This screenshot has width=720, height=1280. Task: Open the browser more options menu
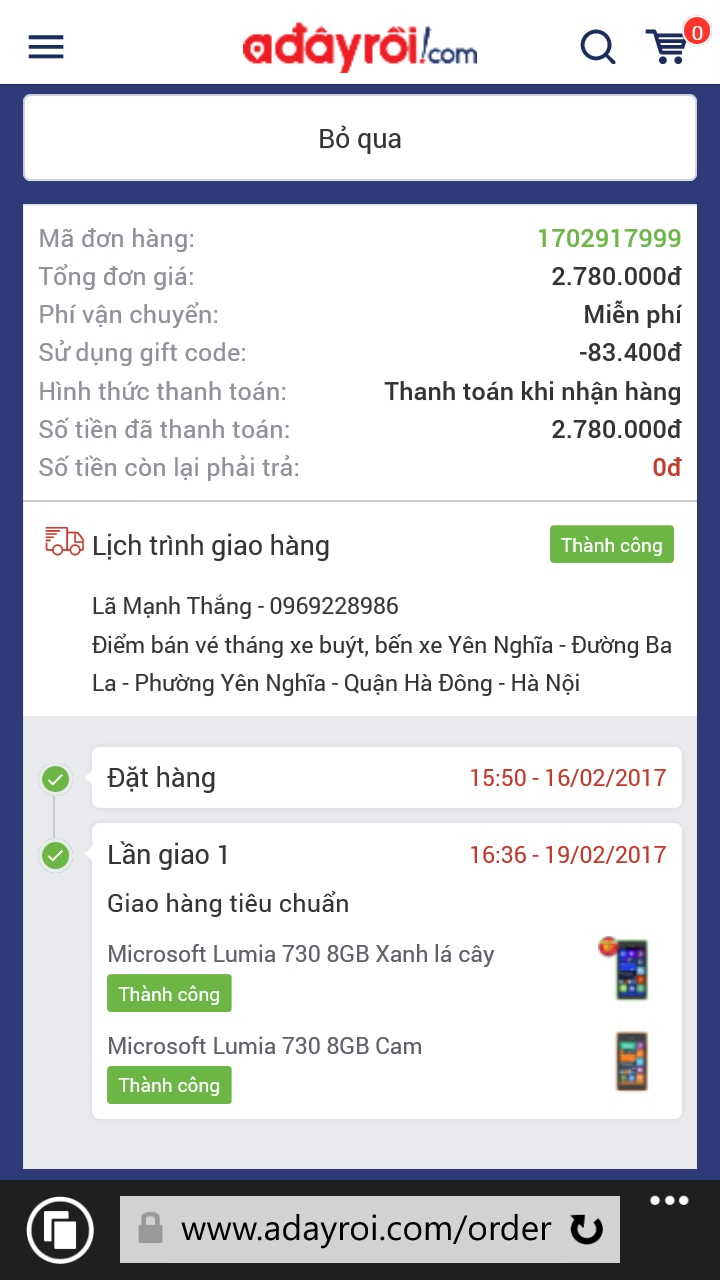pyautogui.click(x=669, y=1201)
